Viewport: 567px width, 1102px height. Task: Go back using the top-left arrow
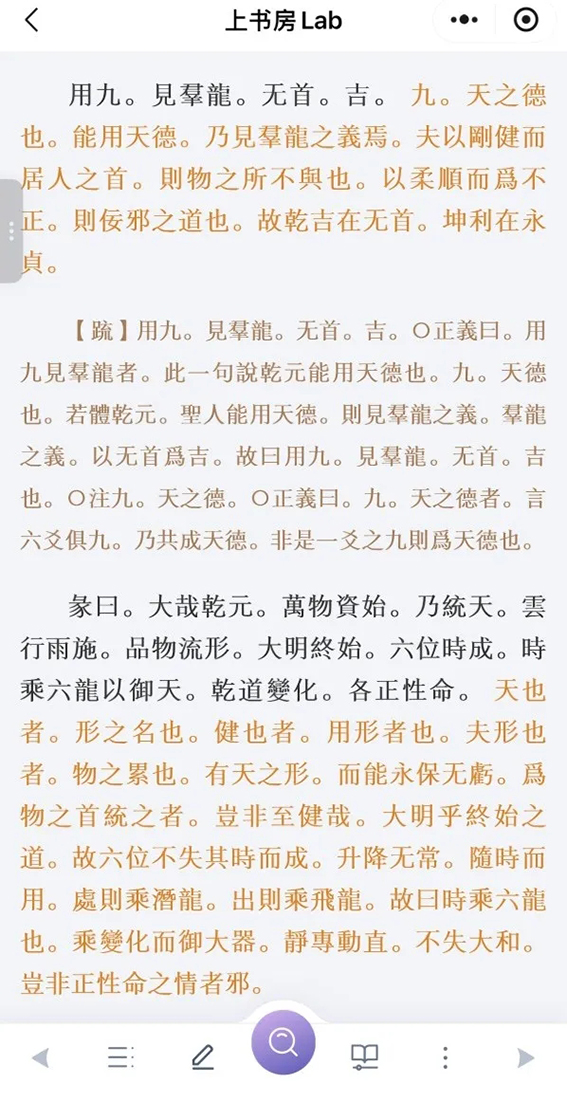tap(31, 21)
